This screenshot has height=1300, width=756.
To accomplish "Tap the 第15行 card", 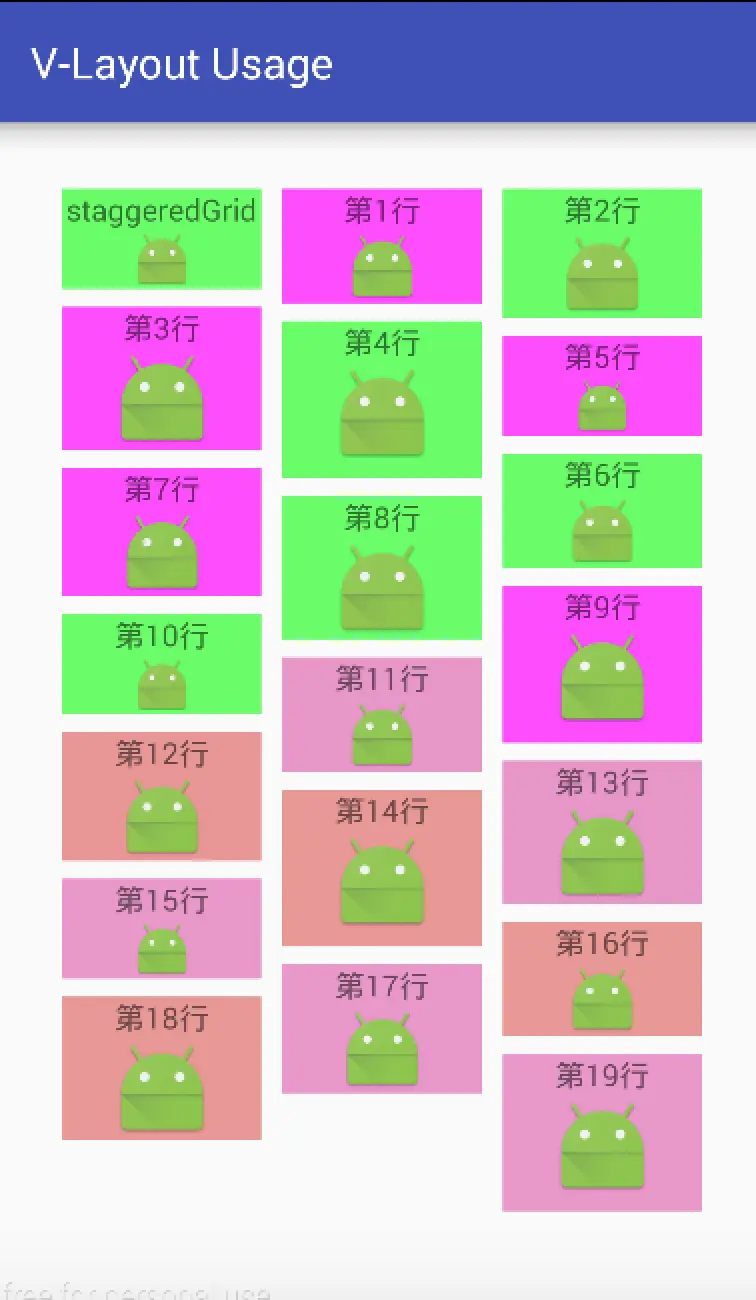I will pos(162,928).
